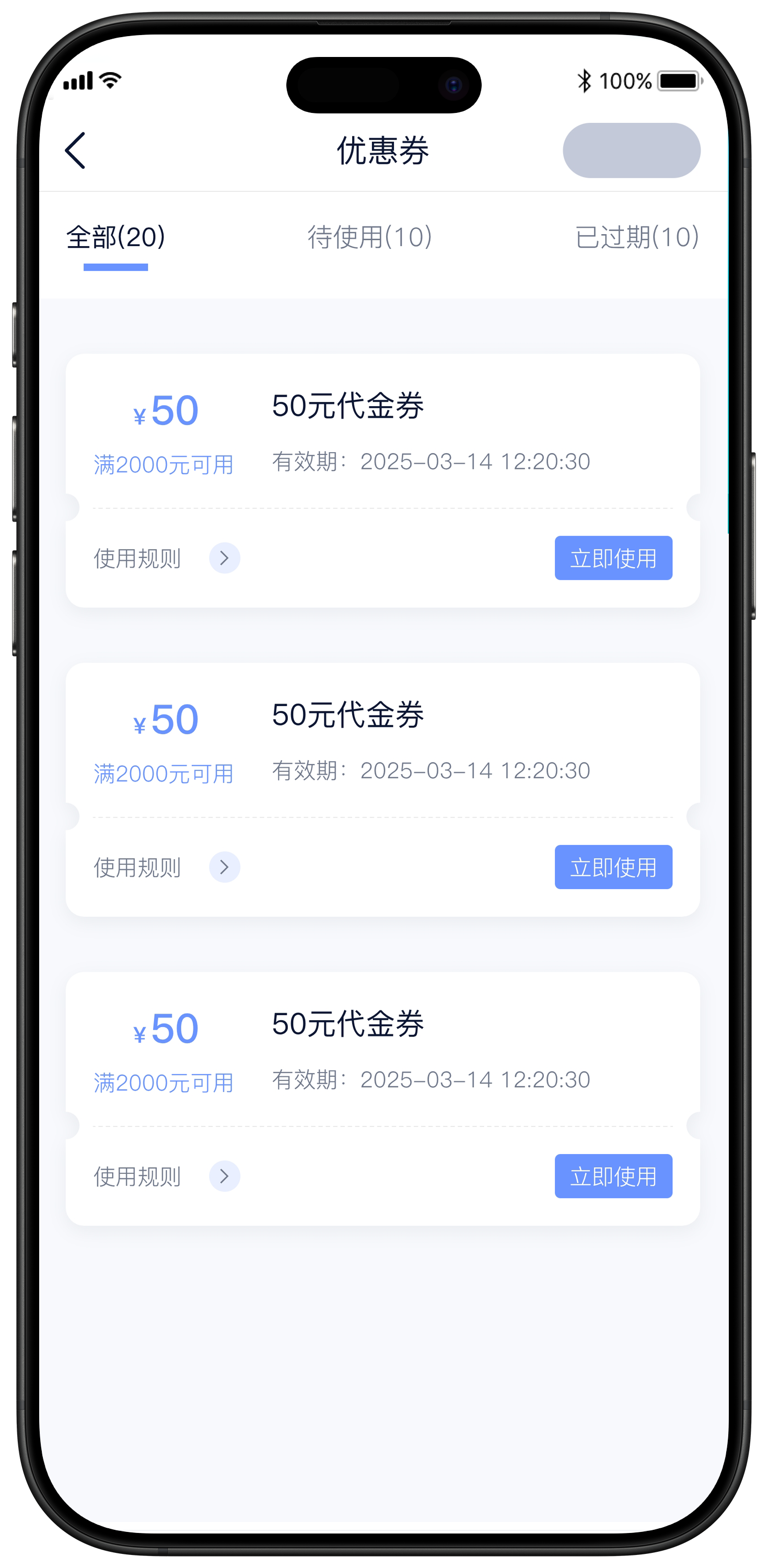
Task: Click the back arrow to leave coupons page
Action: [x=75, y=149]
